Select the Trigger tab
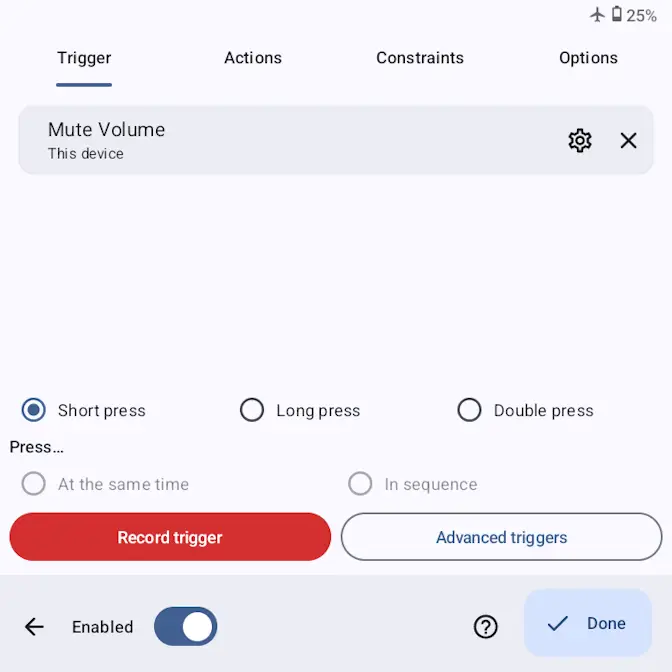This screenshot has width=672, height=672. point(84,58)
